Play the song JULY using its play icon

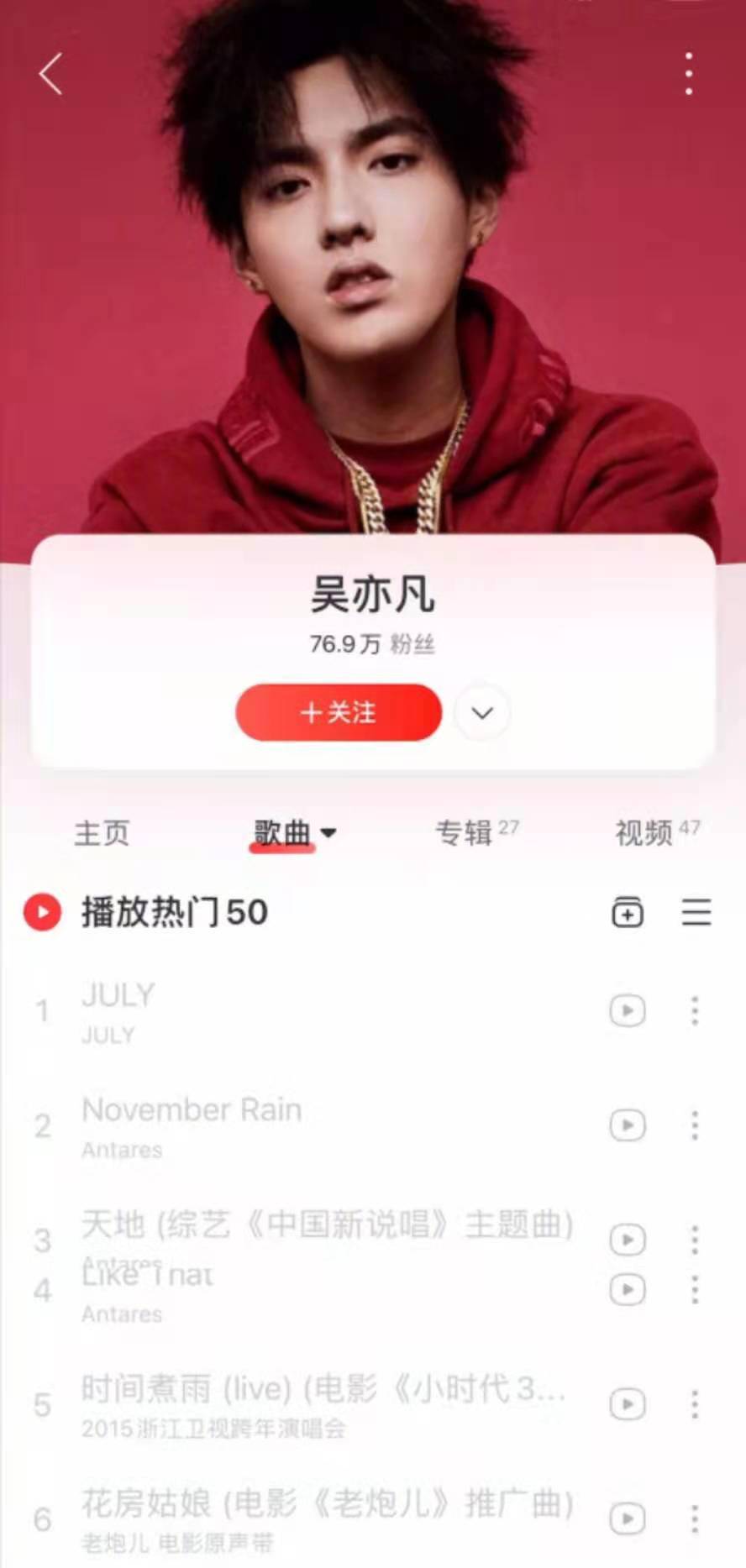coord(626,1011)
